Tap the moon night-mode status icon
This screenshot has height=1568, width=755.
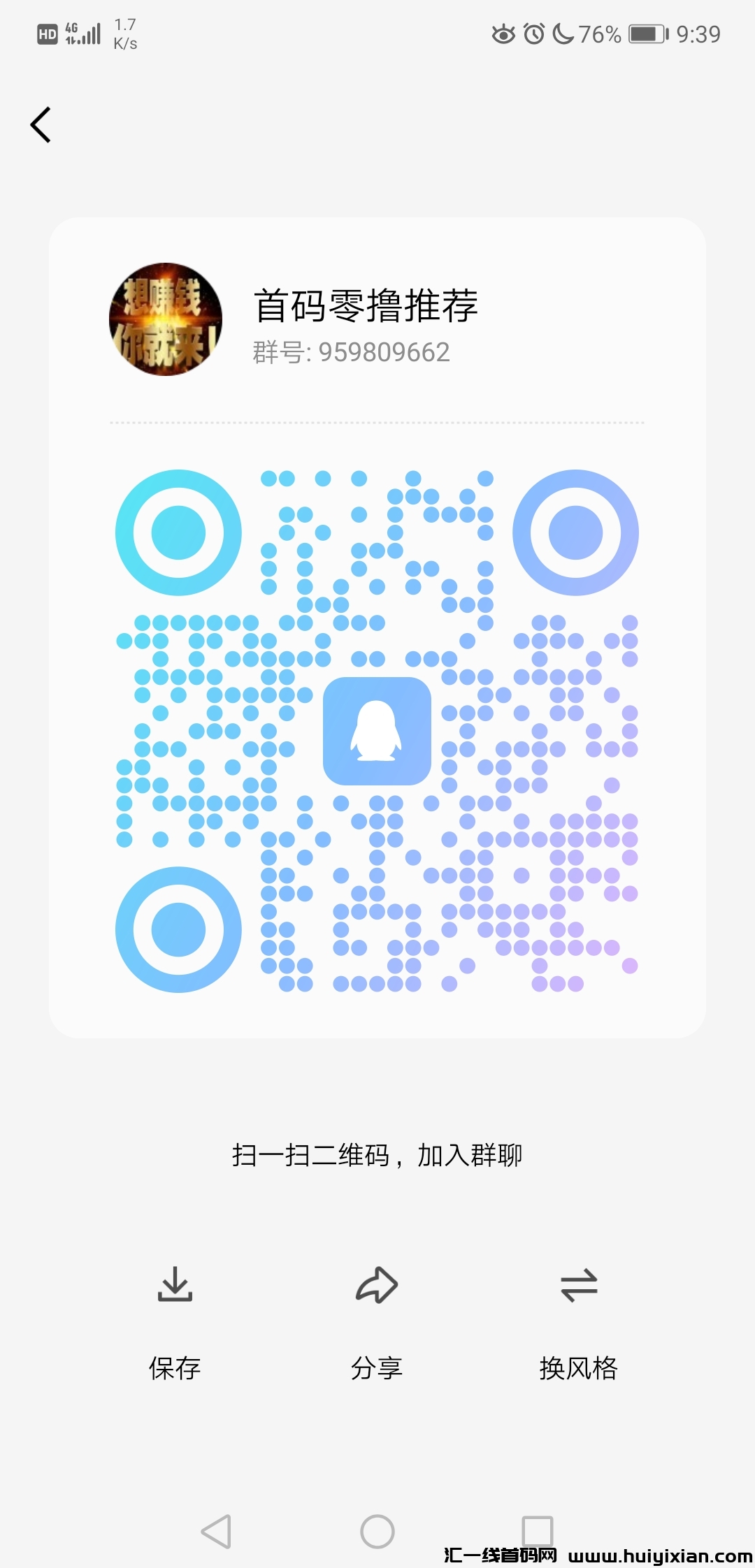click(x=563, y=33)
